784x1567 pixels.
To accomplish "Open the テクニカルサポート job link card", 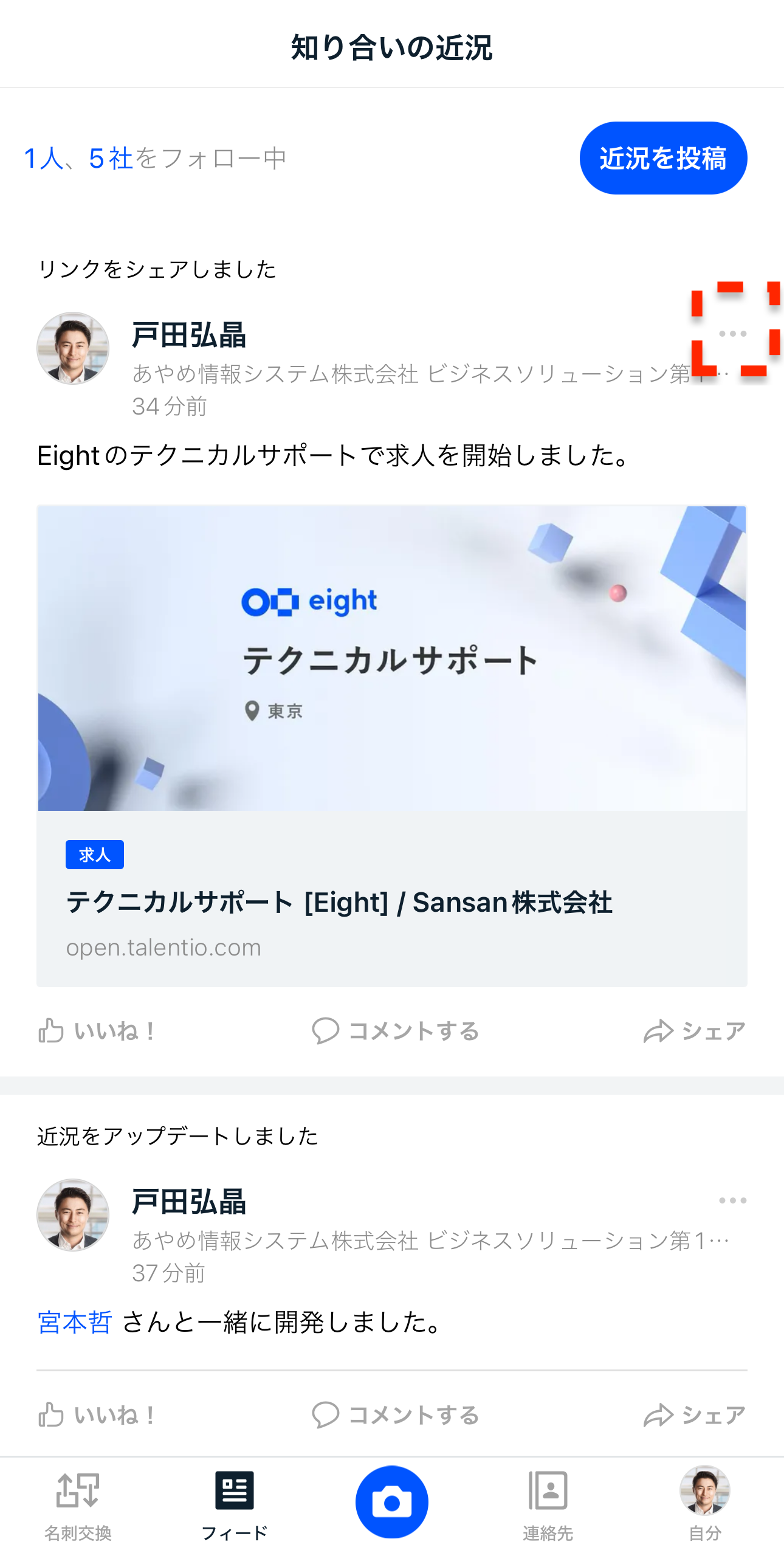I will click(391, 745).
